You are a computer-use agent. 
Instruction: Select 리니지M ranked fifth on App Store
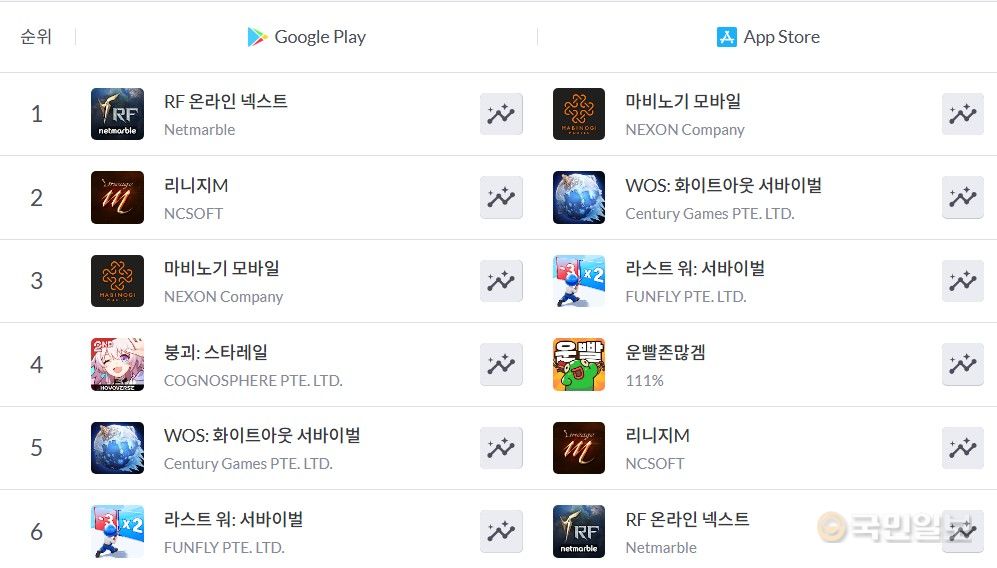pos(657,436)
